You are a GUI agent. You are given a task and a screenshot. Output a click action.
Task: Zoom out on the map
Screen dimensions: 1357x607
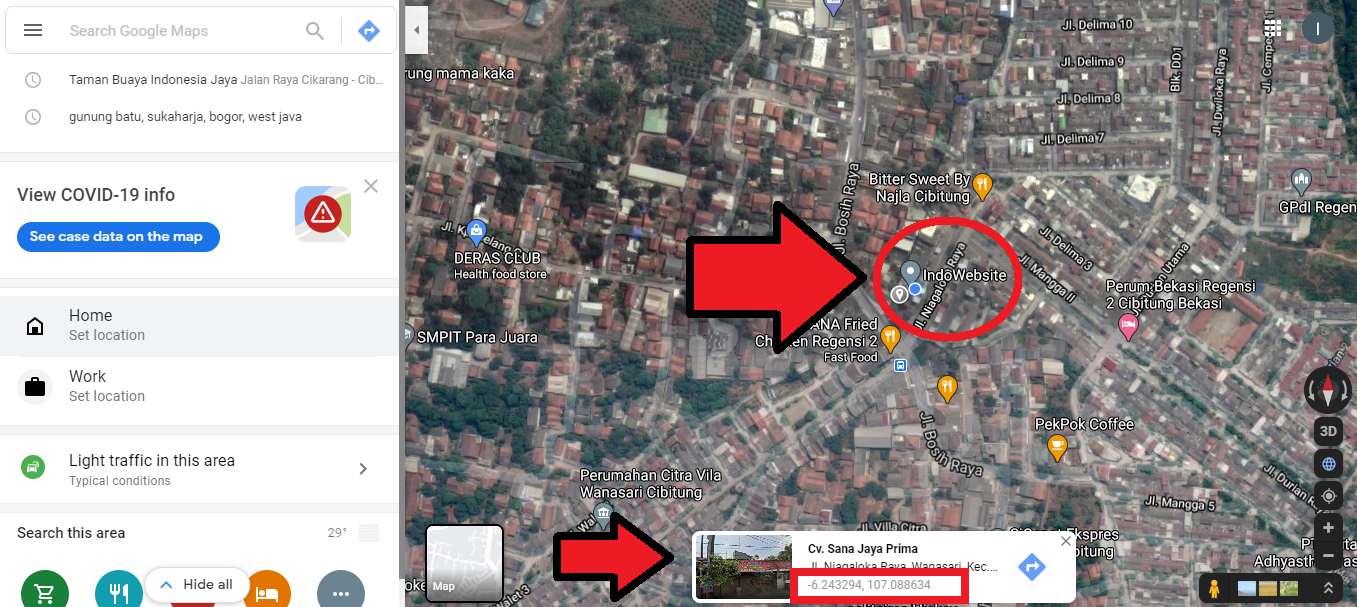pyautogui.click(x=1328, y=555)
